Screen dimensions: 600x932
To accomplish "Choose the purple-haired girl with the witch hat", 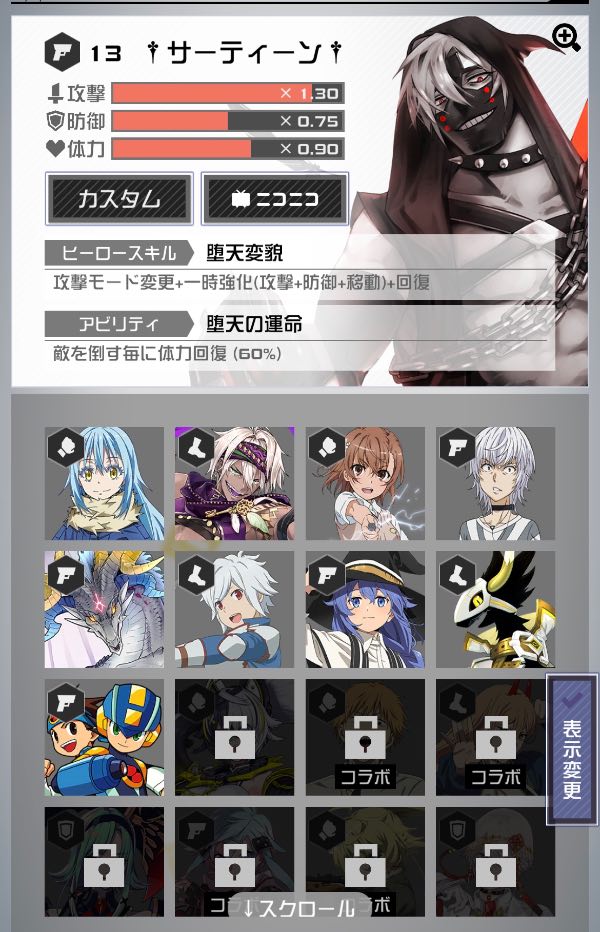I will [x=365, y=610].
